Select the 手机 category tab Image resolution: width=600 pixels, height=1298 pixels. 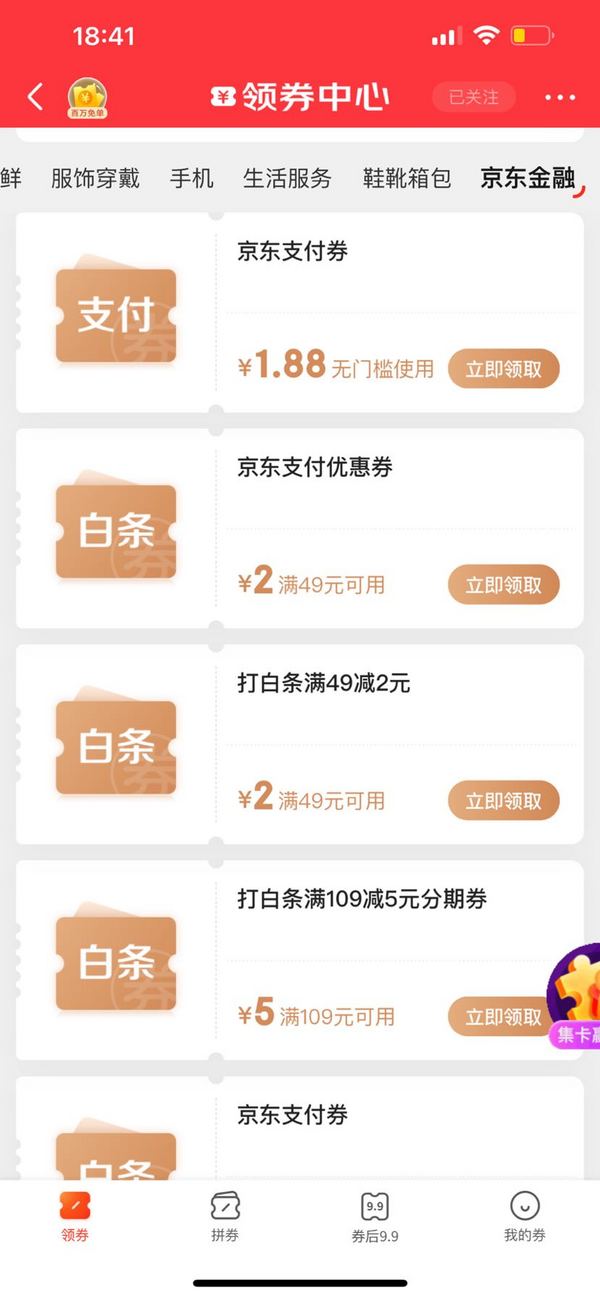click(192, 179)
